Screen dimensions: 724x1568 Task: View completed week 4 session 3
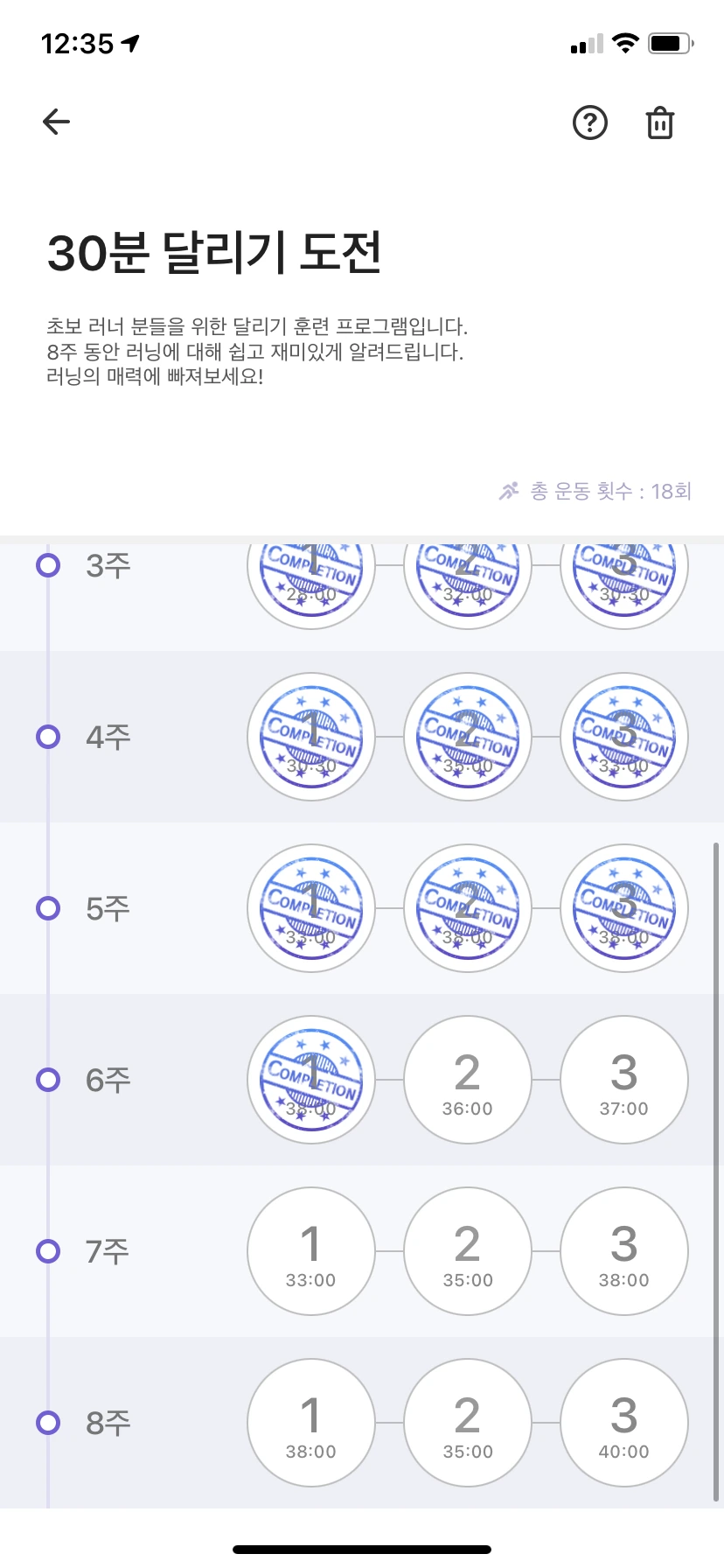click(x=624, y=737)
